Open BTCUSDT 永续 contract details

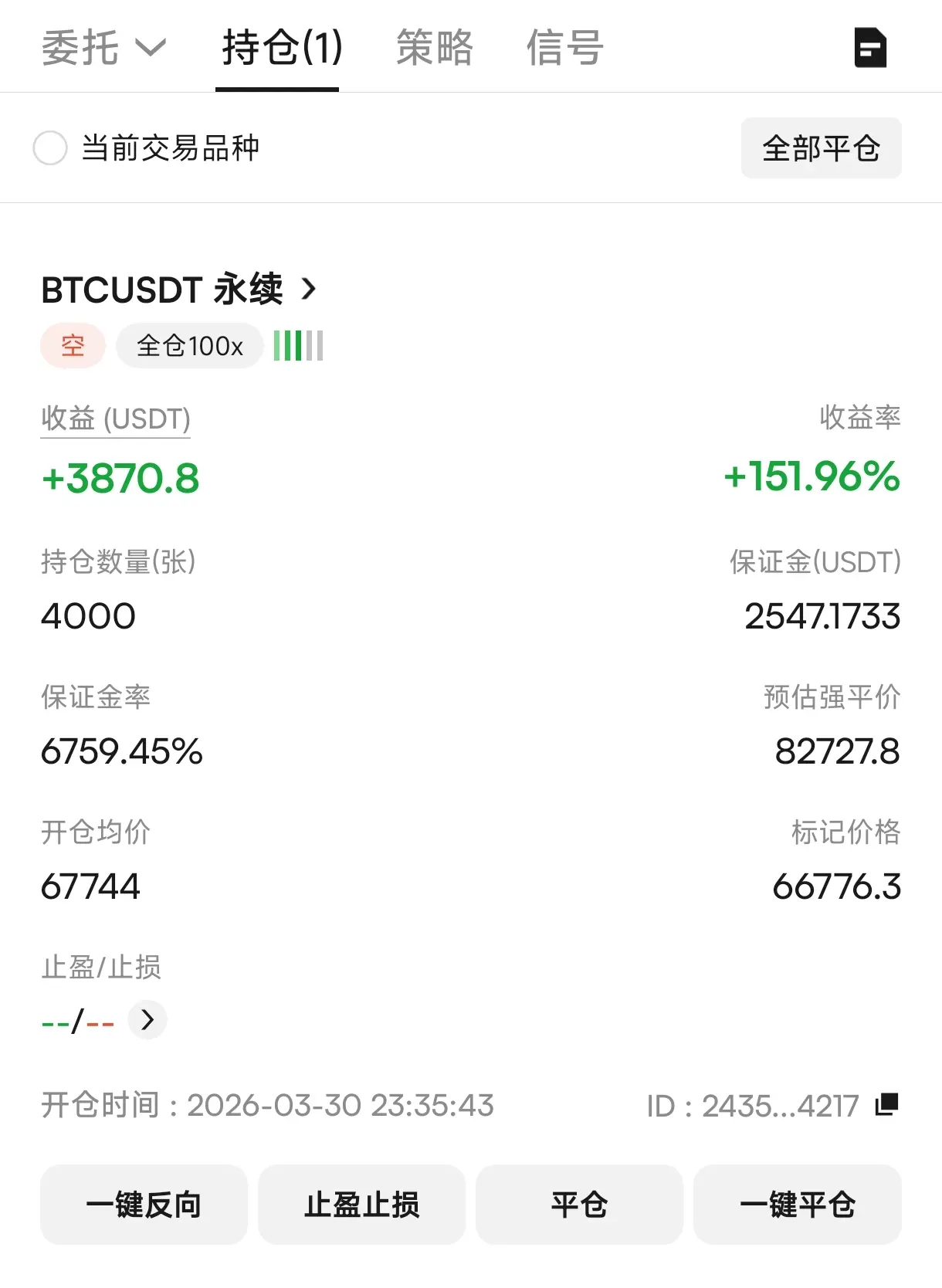(179, 290)
